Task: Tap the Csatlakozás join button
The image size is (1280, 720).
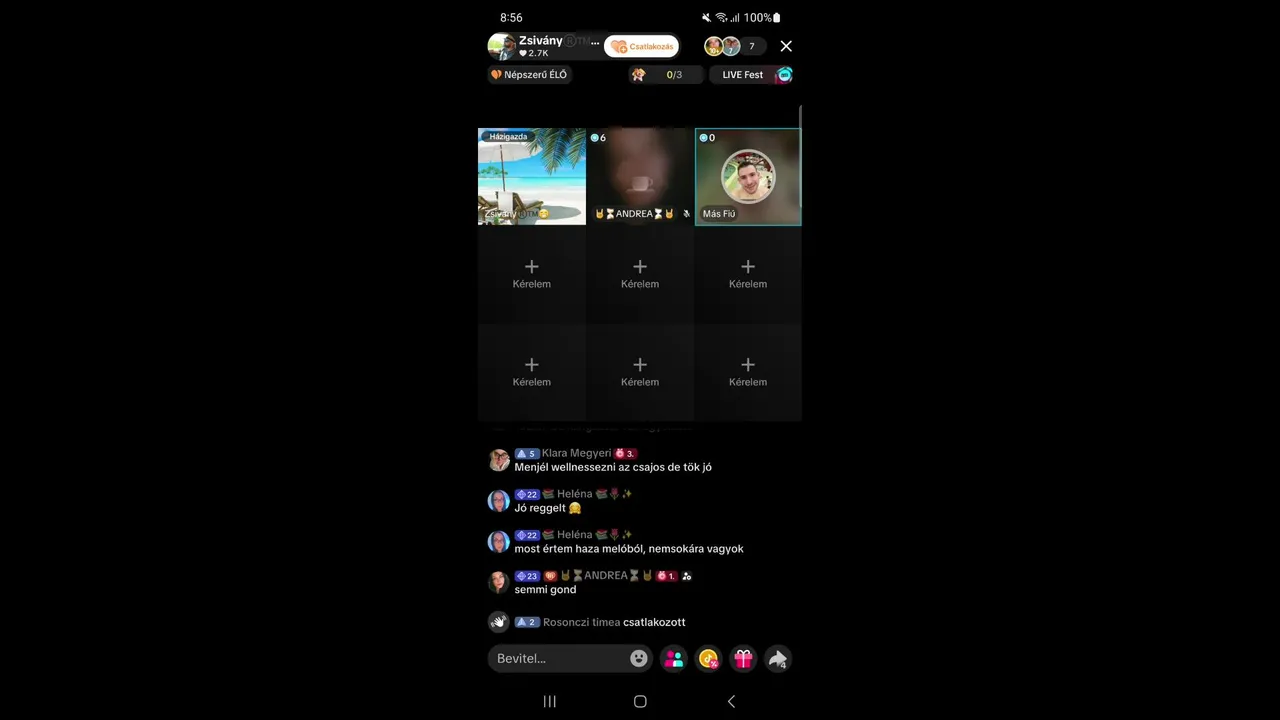Action: click(642, 46)
